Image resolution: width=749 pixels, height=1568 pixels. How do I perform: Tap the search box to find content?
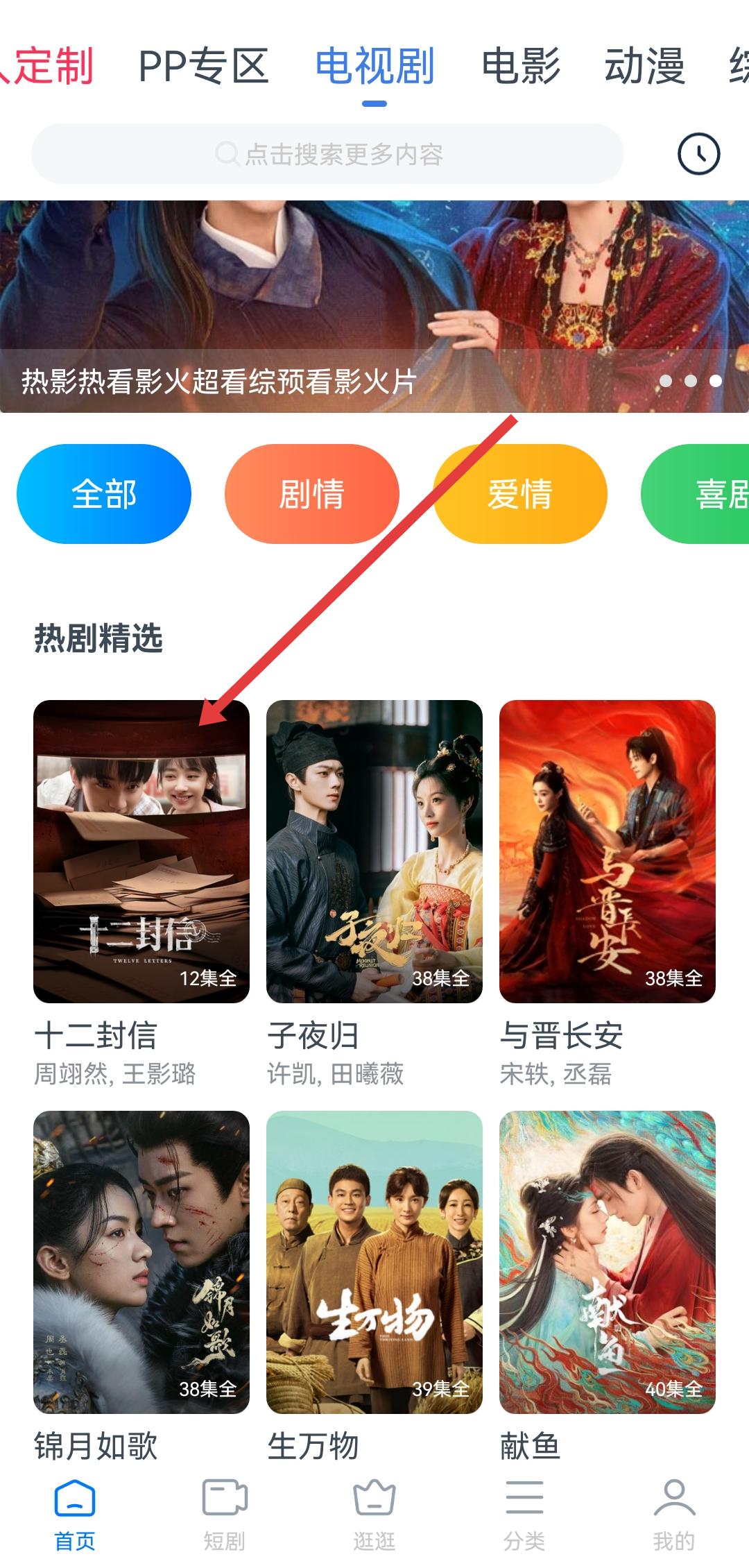[327, 154]
